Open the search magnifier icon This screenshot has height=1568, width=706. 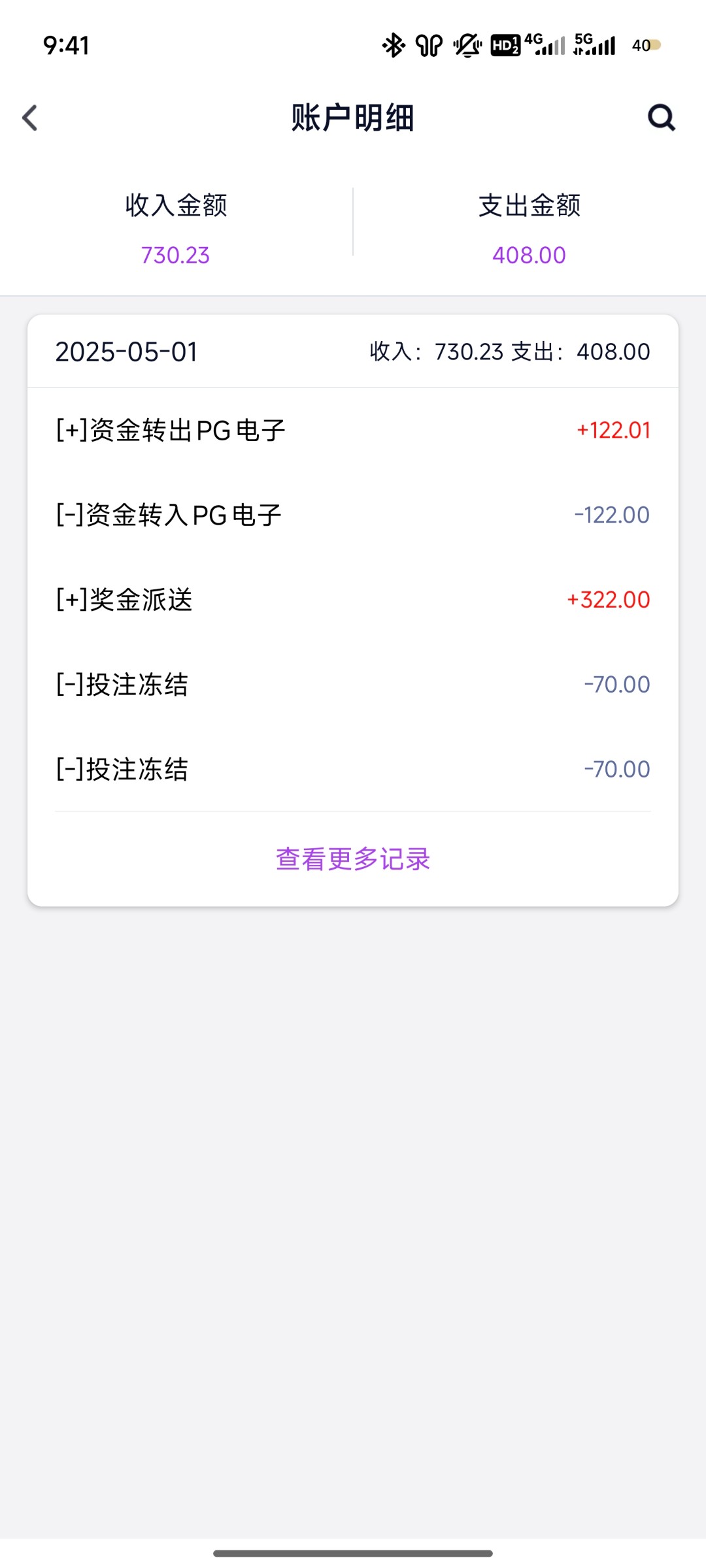click(x=661, y=118)
